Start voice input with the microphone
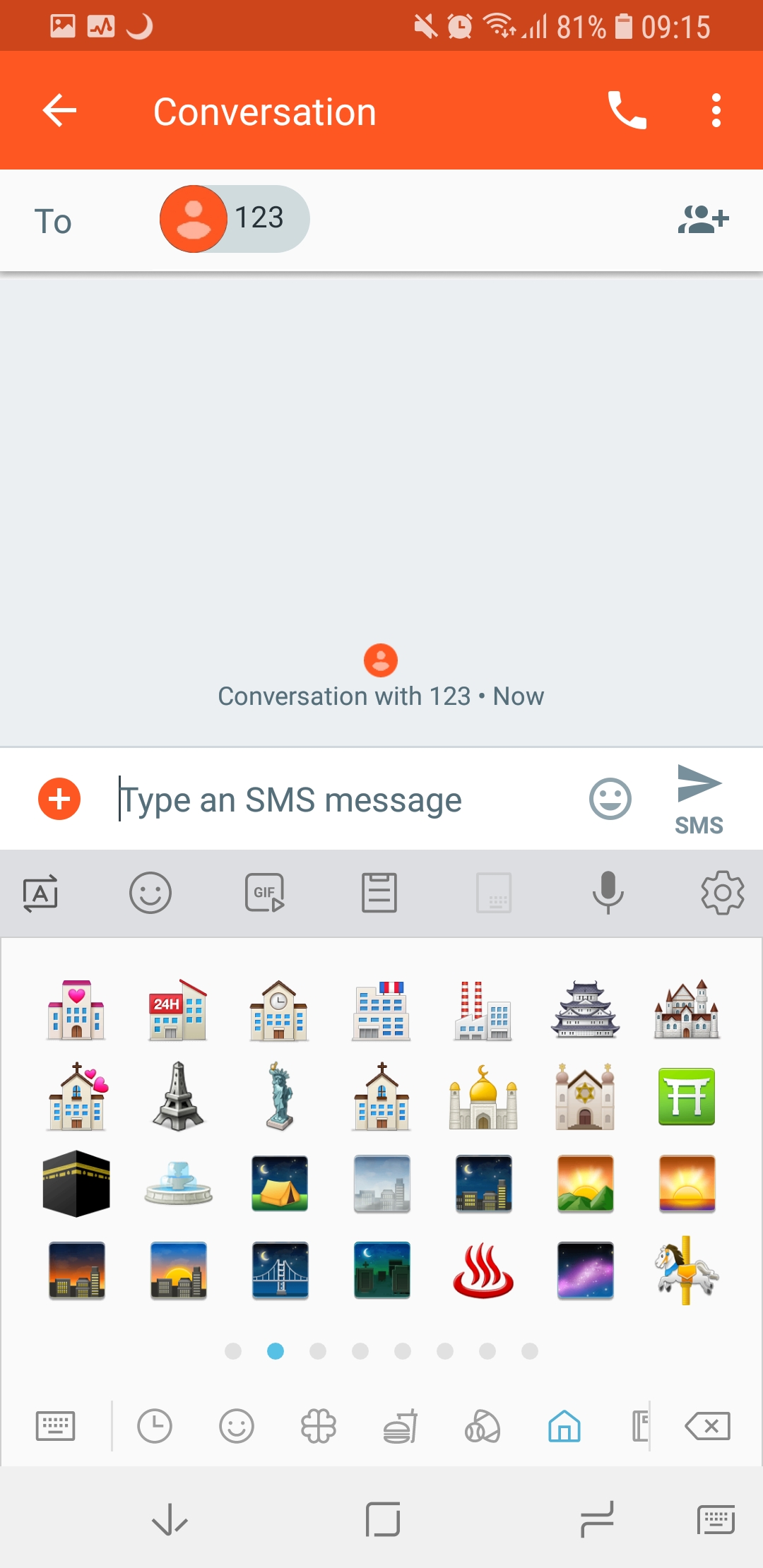763x1568 pixels. (608, 893)
